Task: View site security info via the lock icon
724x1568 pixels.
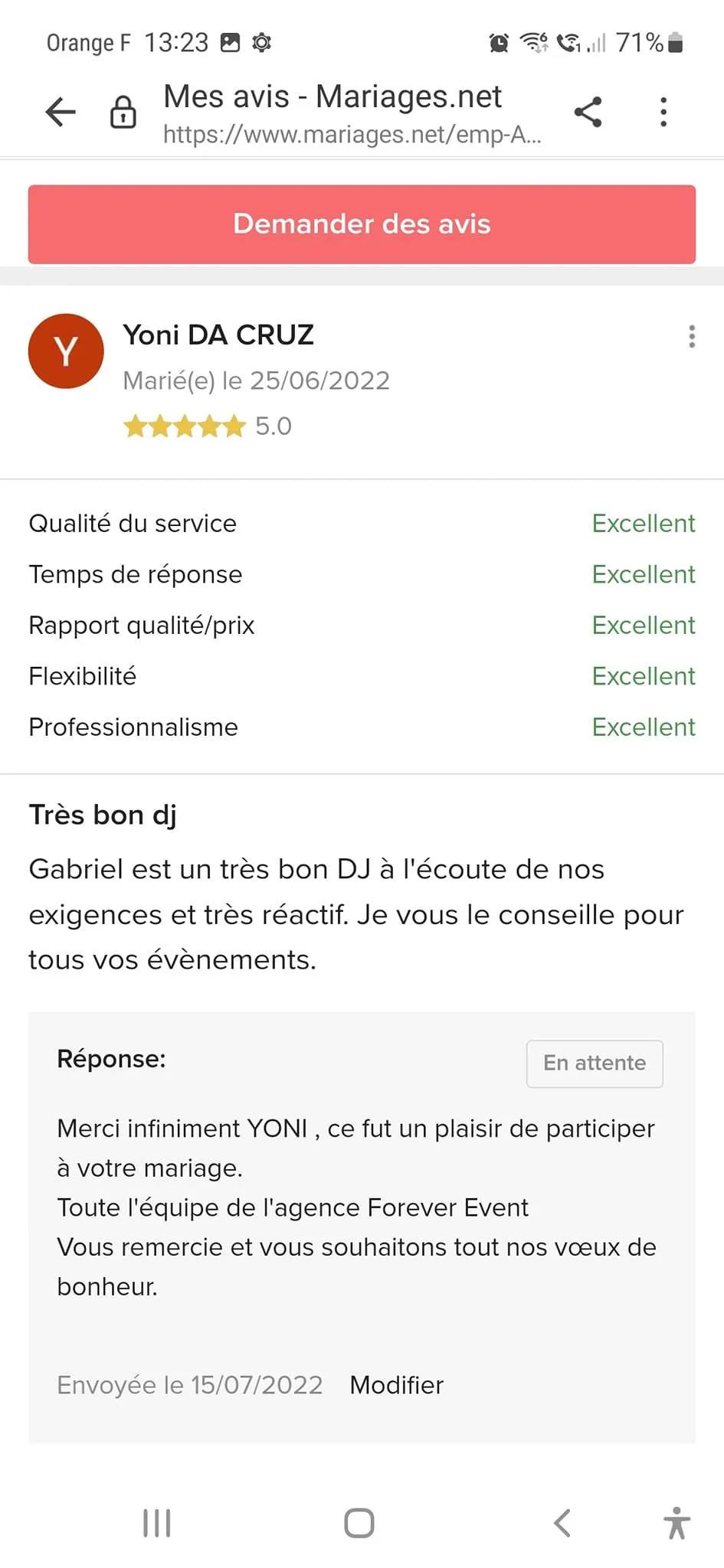Action: pyautogui.click(x=123, y=113)
